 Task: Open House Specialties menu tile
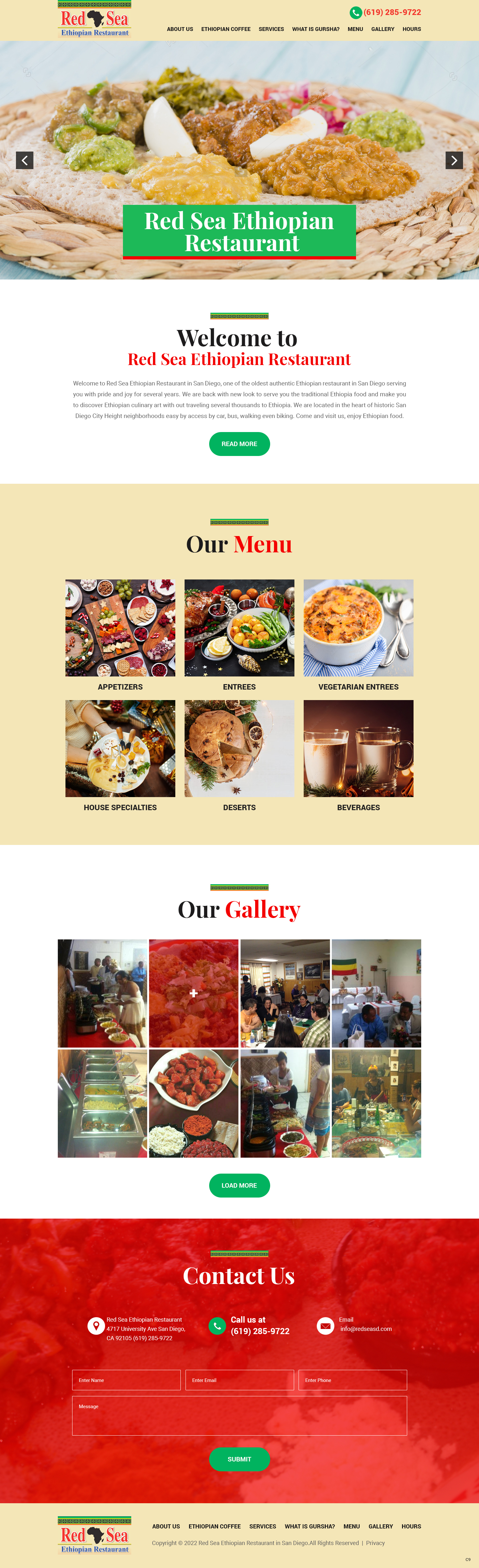click(120, 749)
